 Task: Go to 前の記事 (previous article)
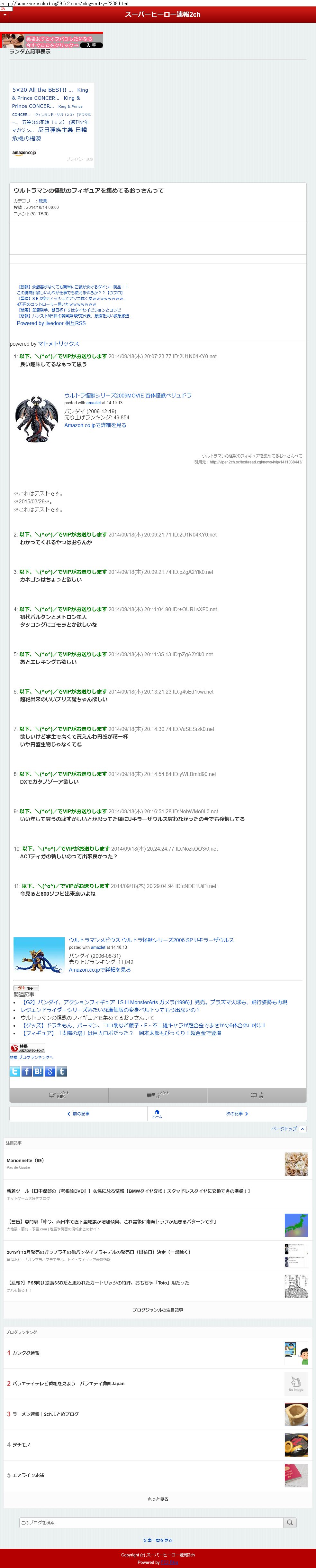pos(78,1113)
